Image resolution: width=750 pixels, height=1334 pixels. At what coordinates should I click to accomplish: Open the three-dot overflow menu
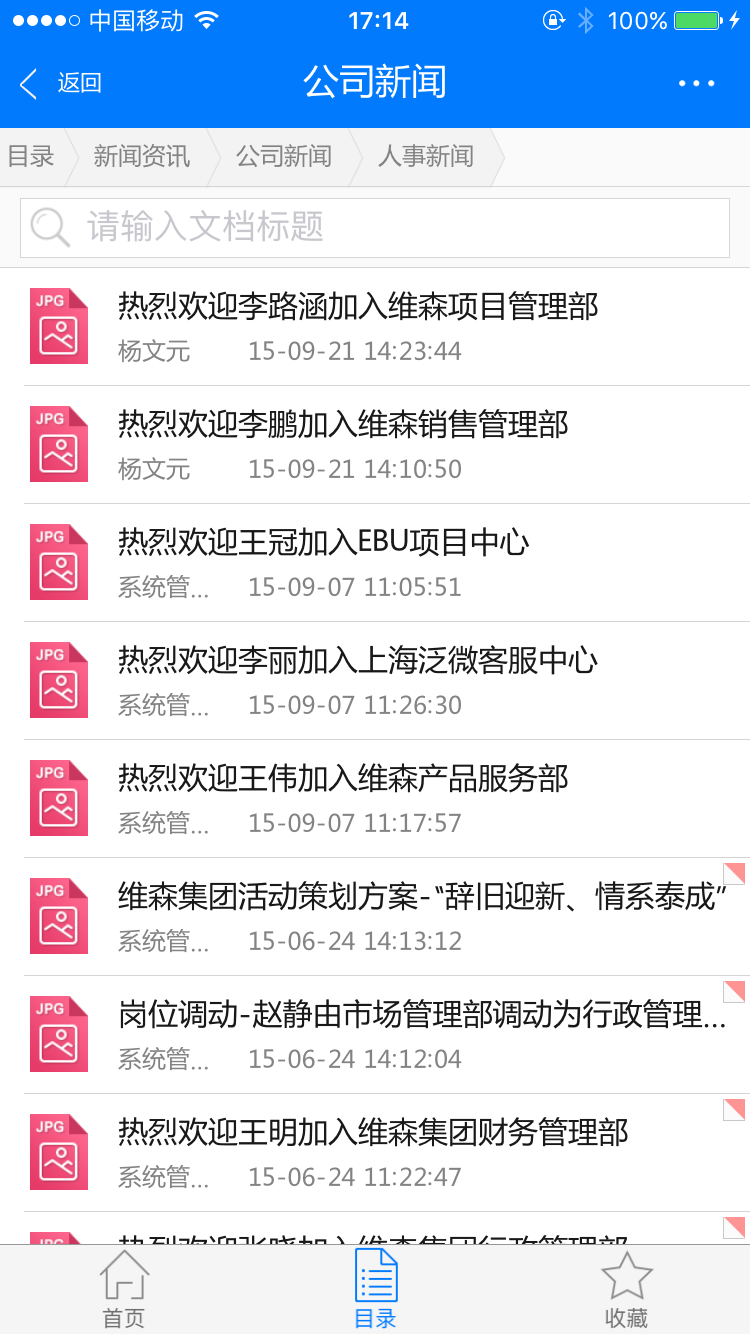(x=696, y=83)
